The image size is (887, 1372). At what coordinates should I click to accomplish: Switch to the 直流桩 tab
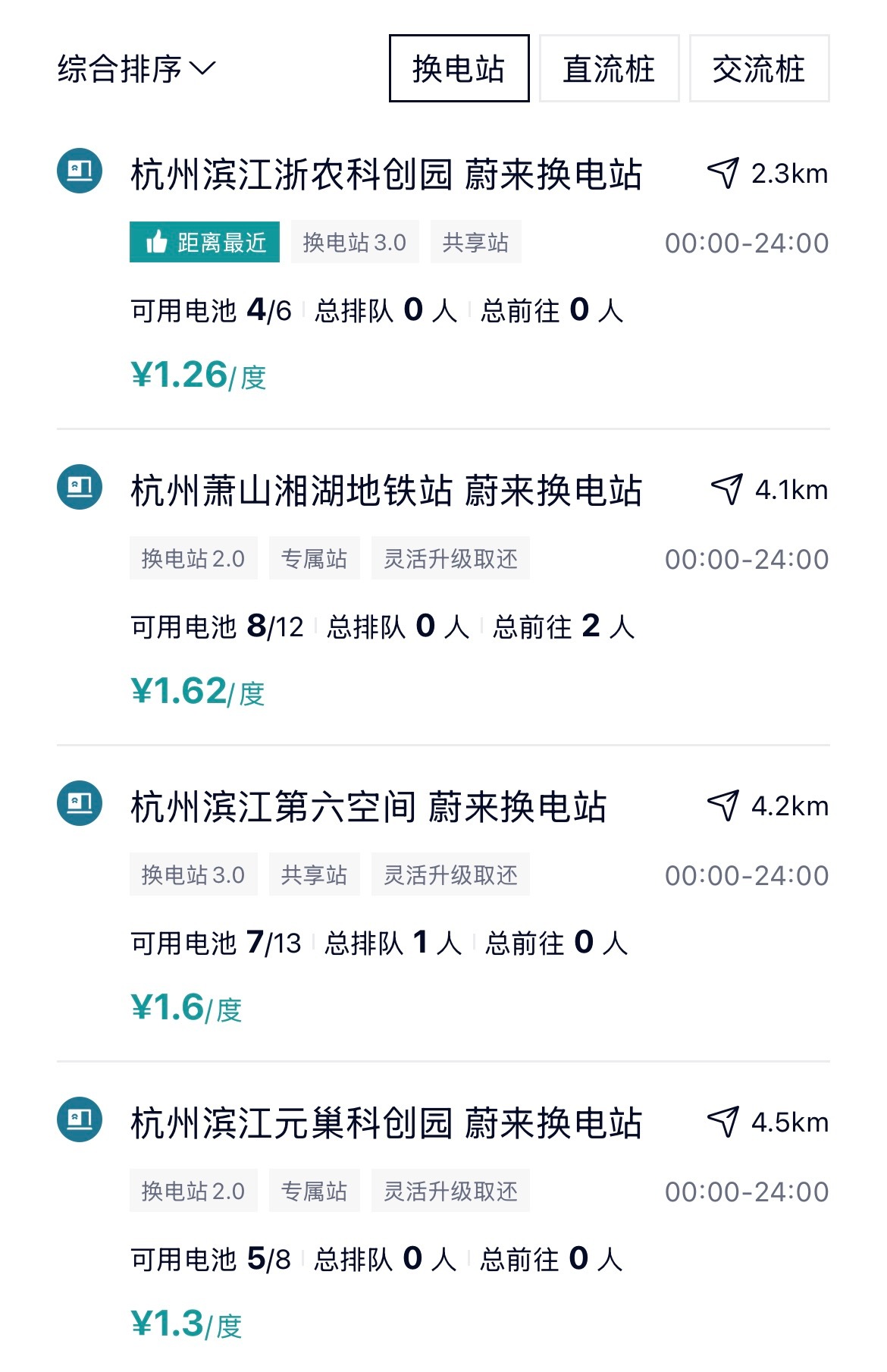[x=609, y=68]
